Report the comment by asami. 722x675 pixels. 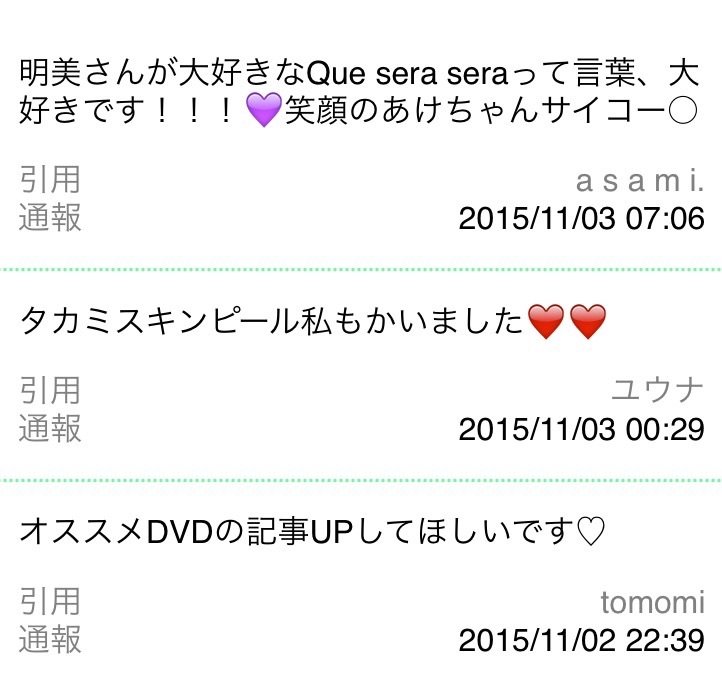(49, 218)
